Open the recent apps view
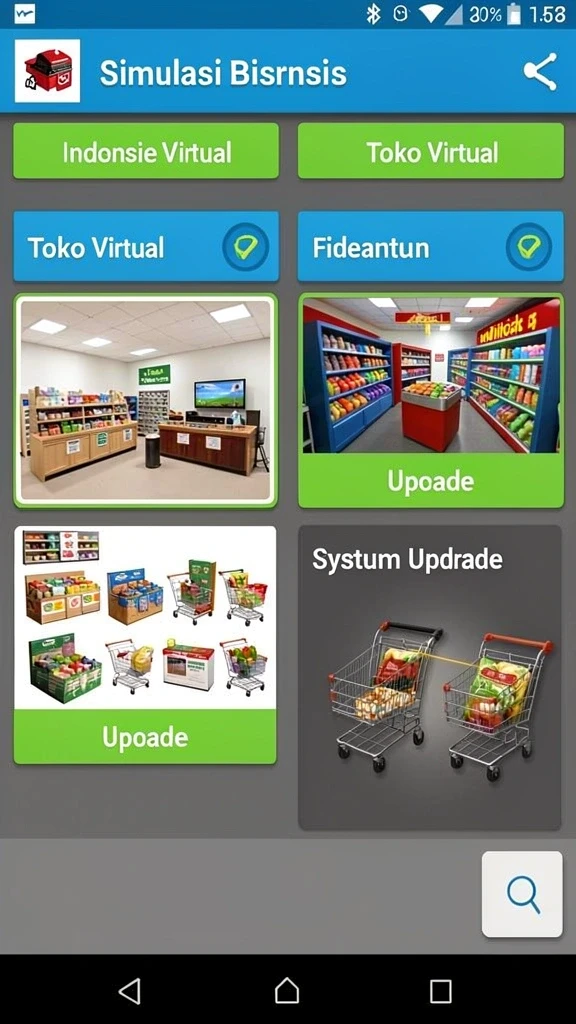This screenshot has width=576, height=1024. click(441, 991)
